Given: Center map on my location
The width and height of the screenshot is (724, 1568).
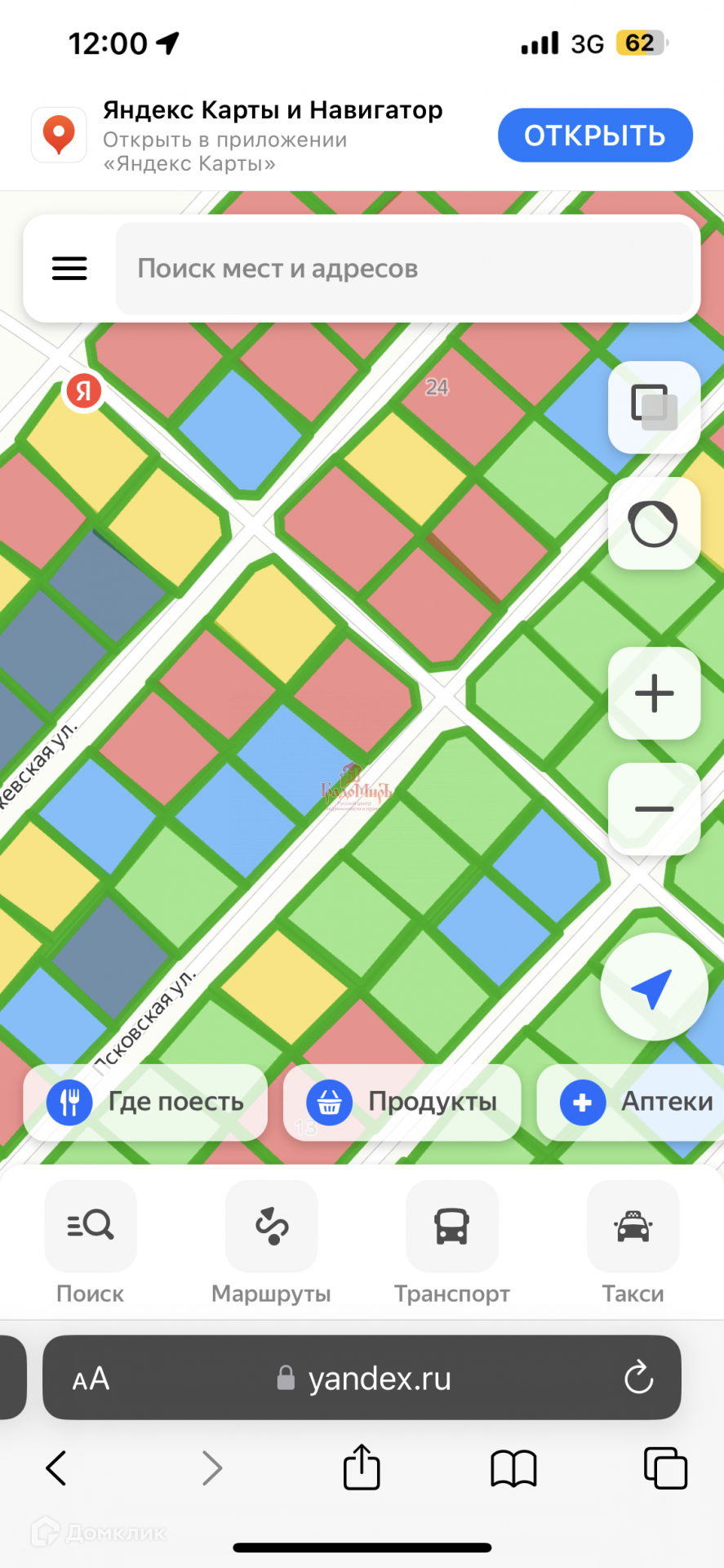Looking at the screenshot, I should 653,987.
